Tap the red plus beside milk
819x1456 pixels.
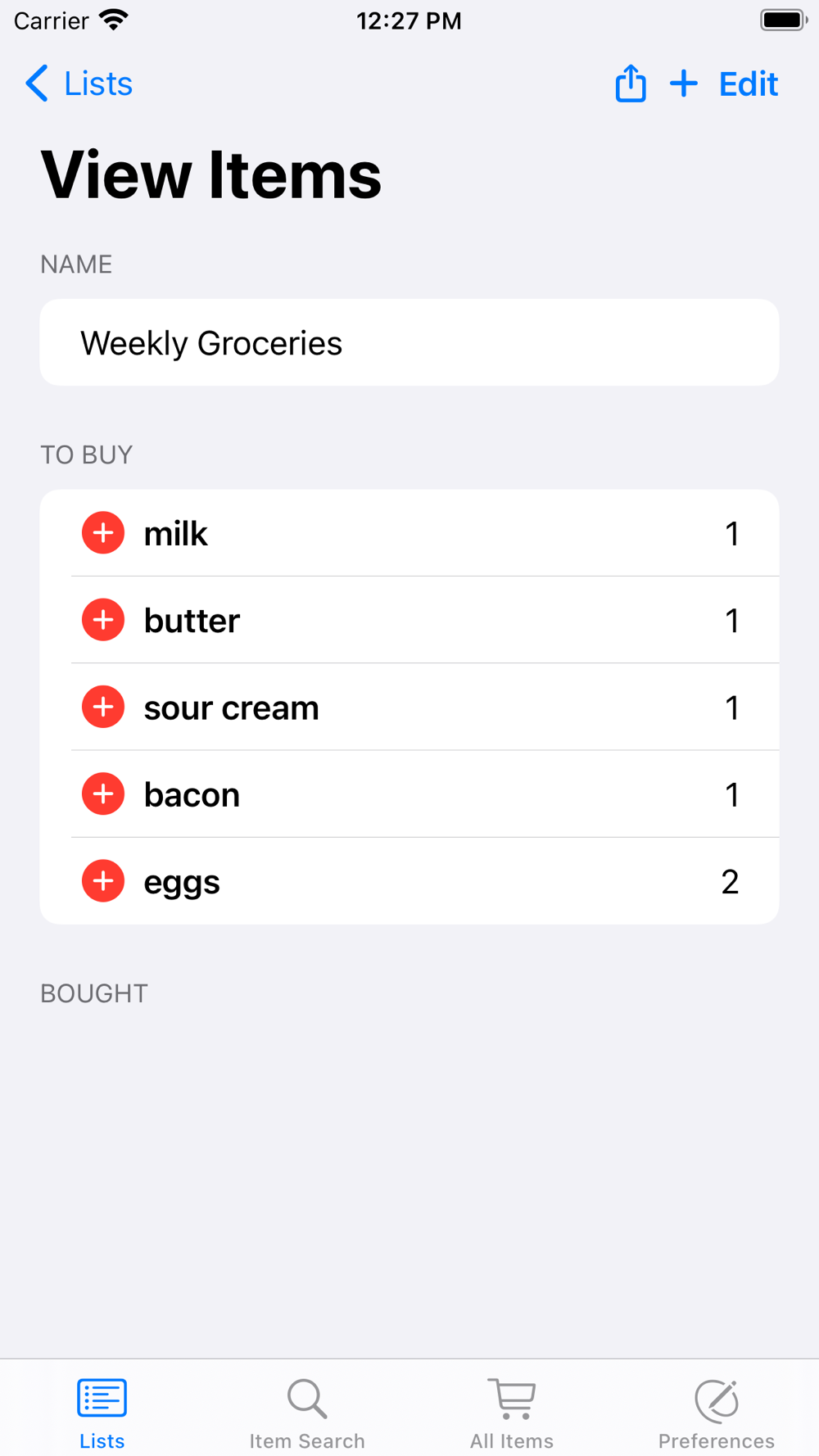point(103,533)
